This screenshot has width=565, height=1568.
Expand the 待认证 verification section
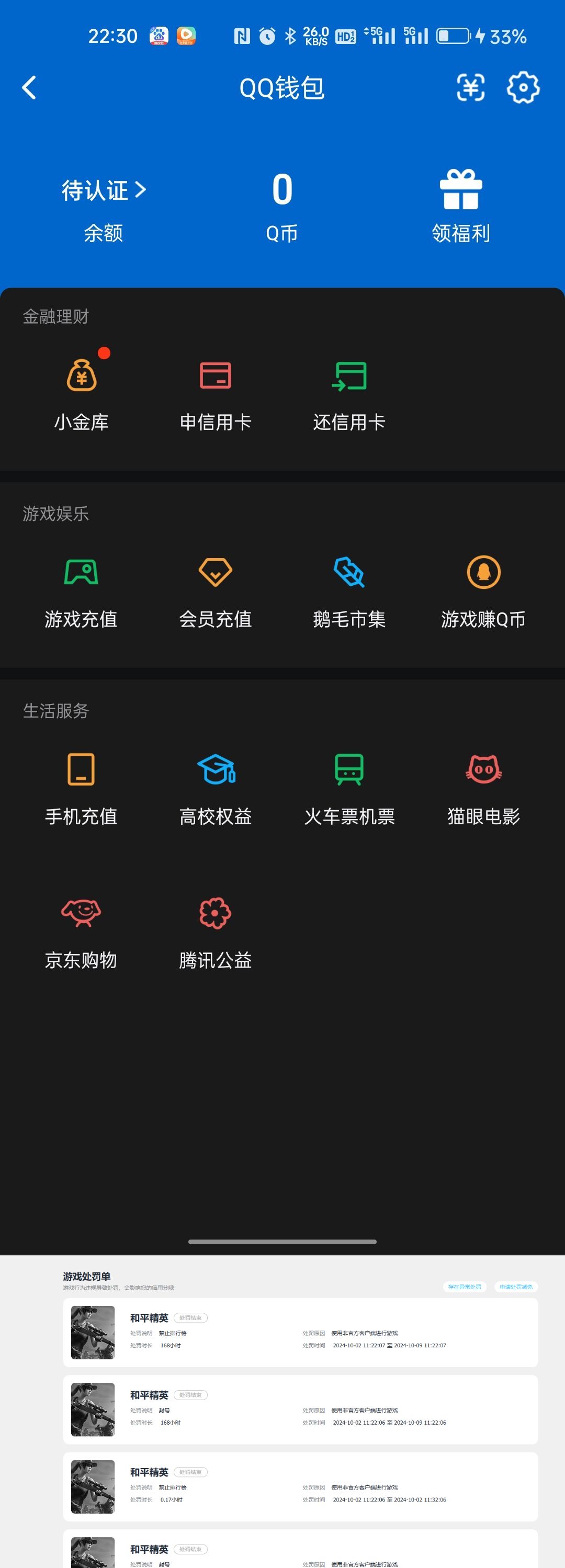click(x=104, y=190)
